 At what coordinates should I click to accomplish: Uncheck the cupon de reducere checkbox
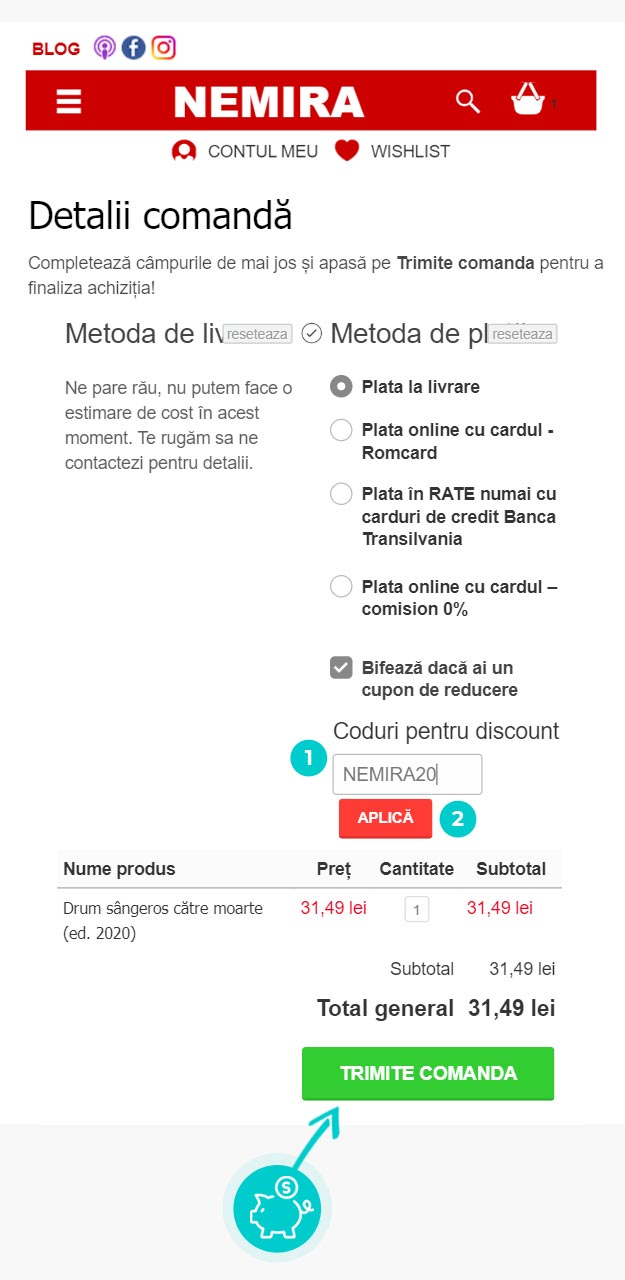[341, 668]
